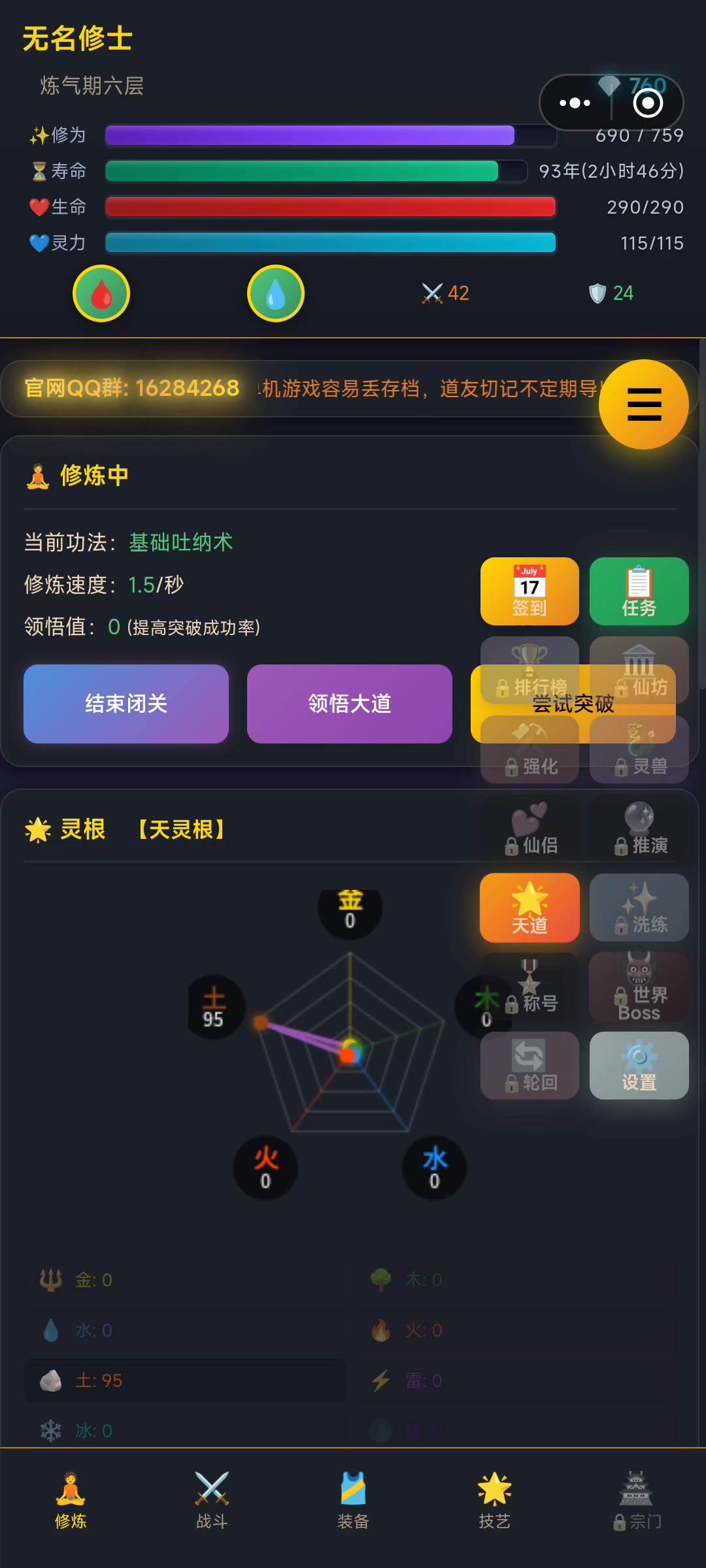Open the 签到 daily check-in
The image size is (706, 1568).
pos(529,591)
